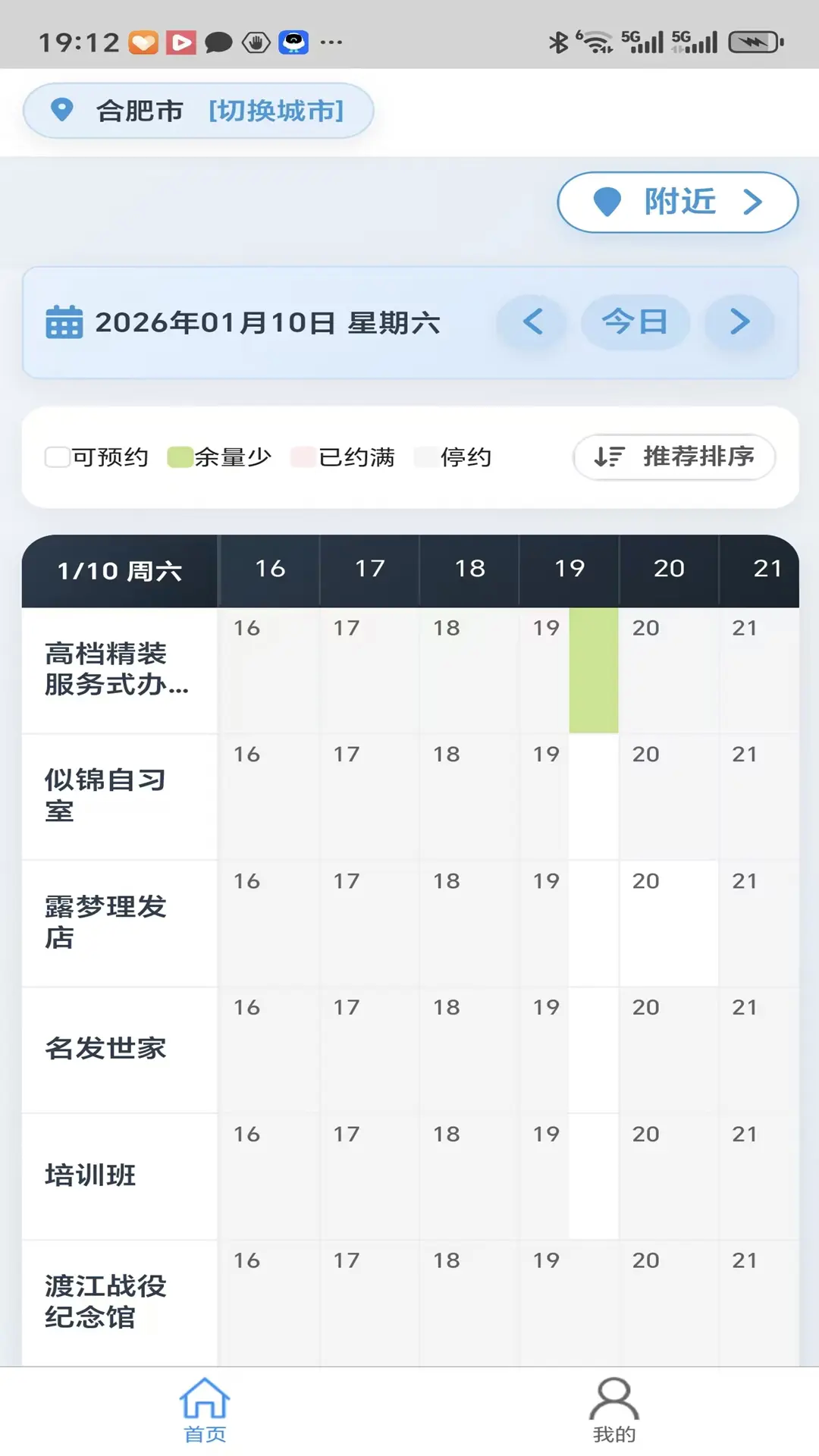Click the location pin icon next to 合肥市

coord(61,110)
